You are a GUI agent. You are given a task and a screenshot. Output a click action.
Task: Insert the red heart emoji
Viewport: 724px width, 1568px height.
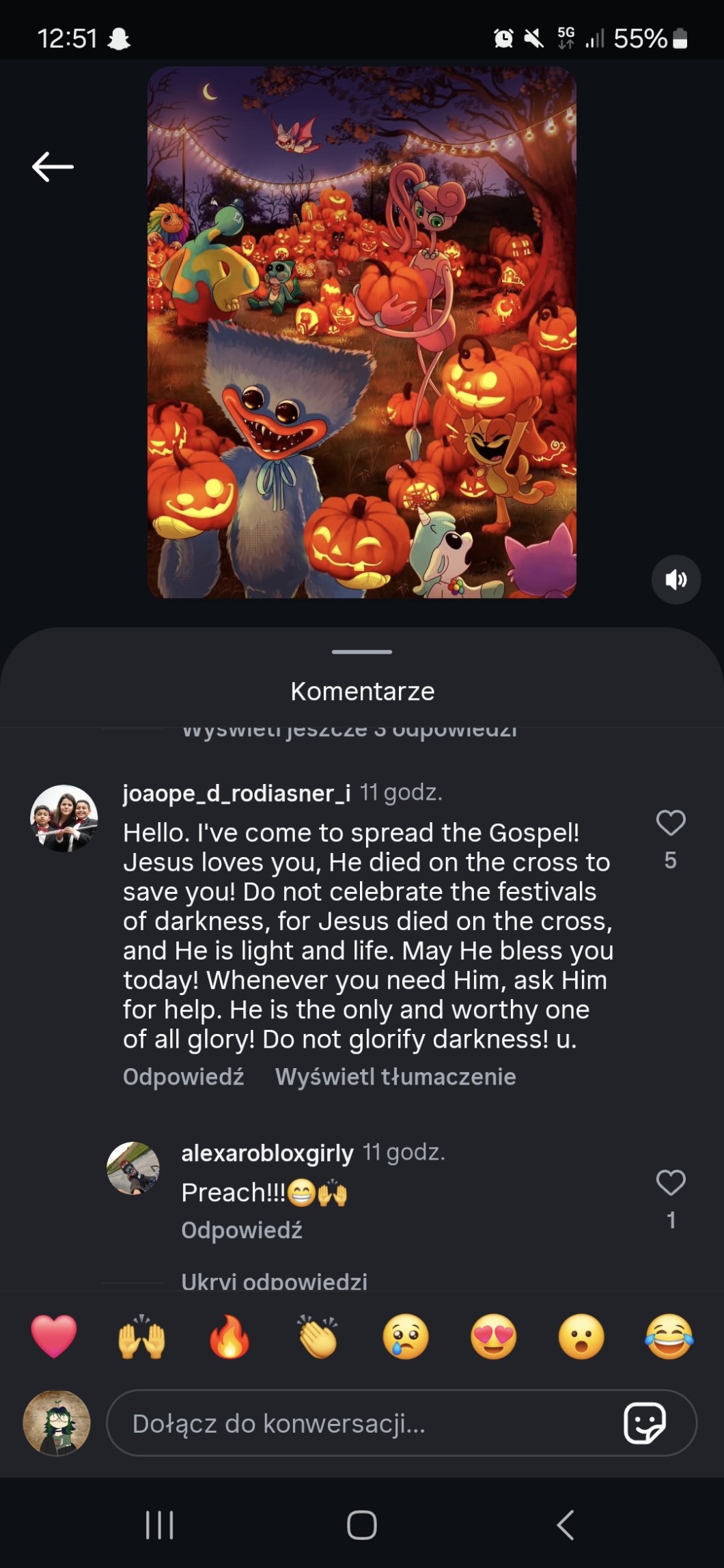[54, 1336]
